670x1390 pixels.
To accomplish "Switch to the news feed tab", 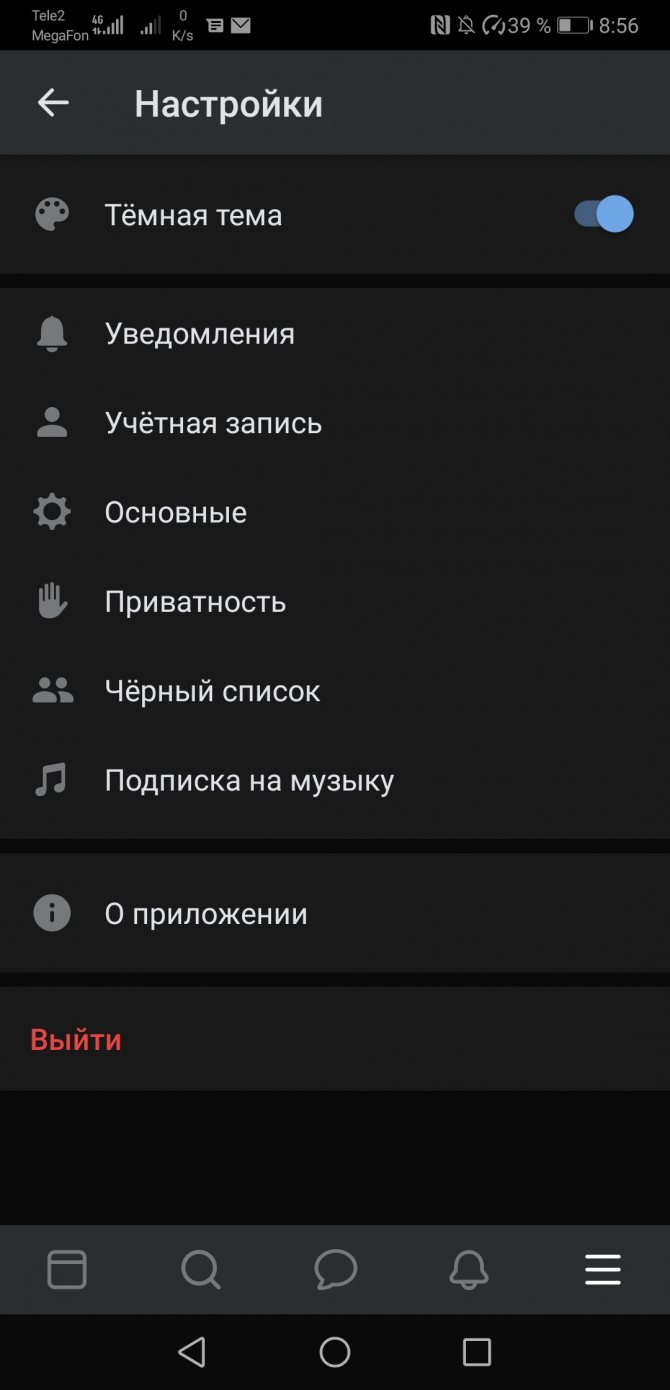I will (67, 1270).
